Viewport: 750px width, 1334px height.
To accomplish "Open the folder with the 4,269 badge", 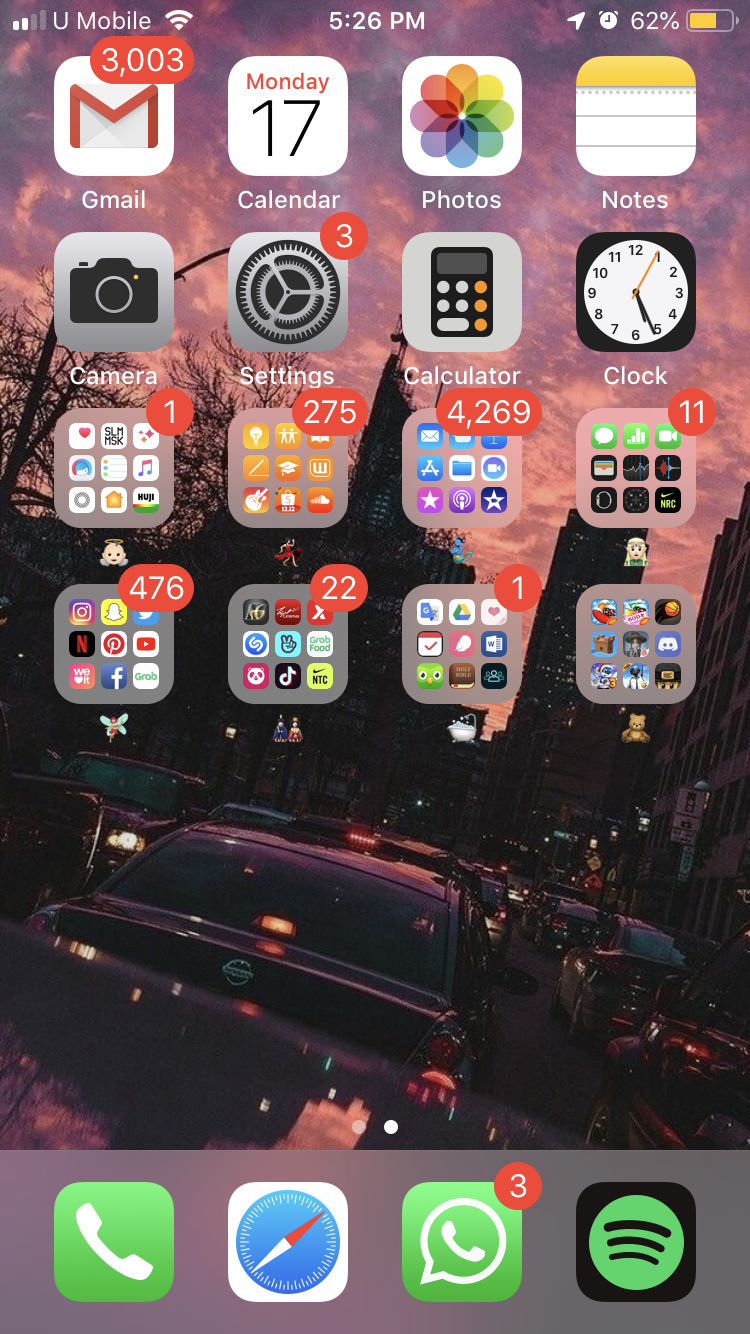I will 462,468.
